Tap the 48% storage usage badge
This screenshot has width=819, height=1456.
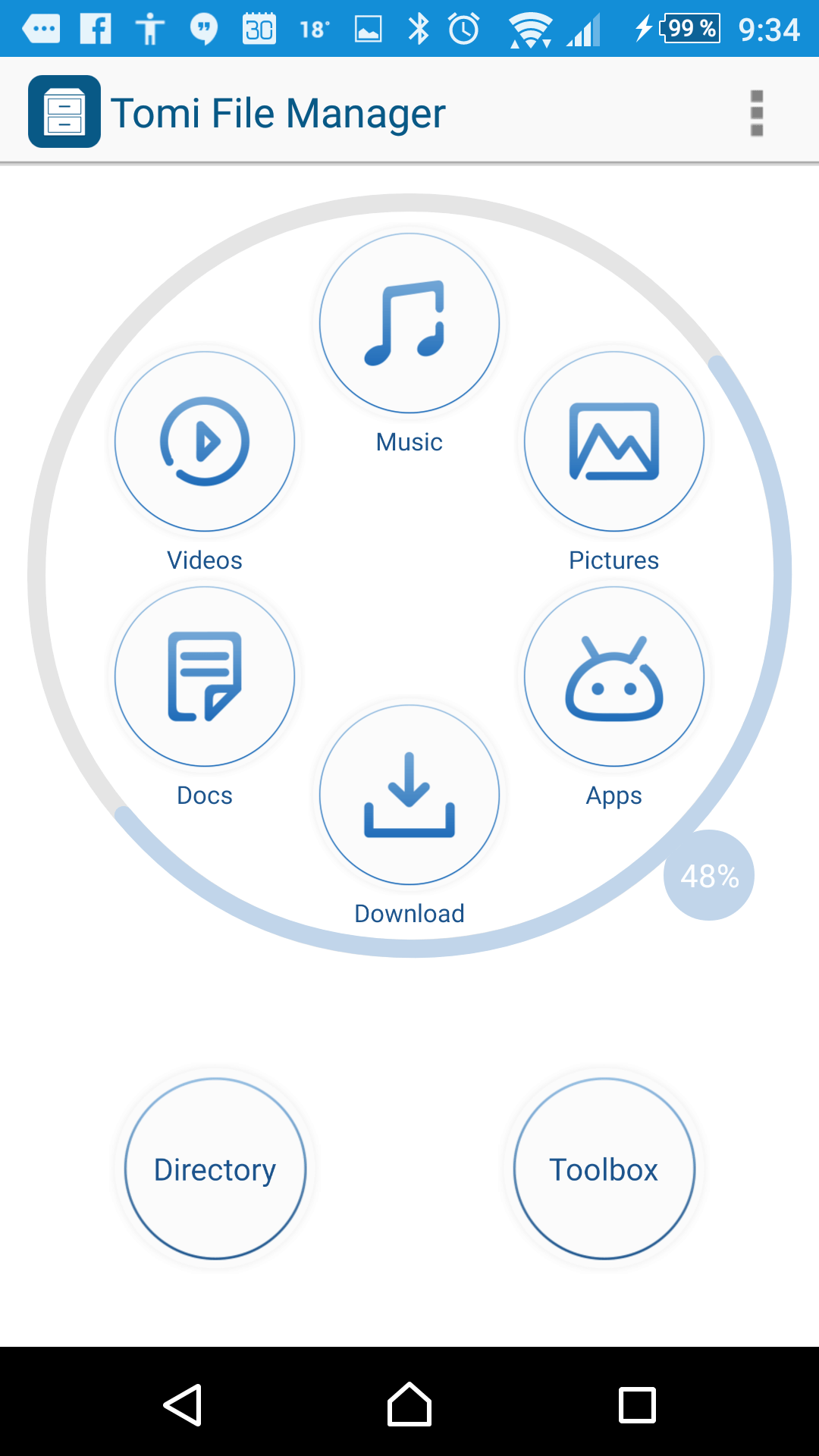point(709,875)
